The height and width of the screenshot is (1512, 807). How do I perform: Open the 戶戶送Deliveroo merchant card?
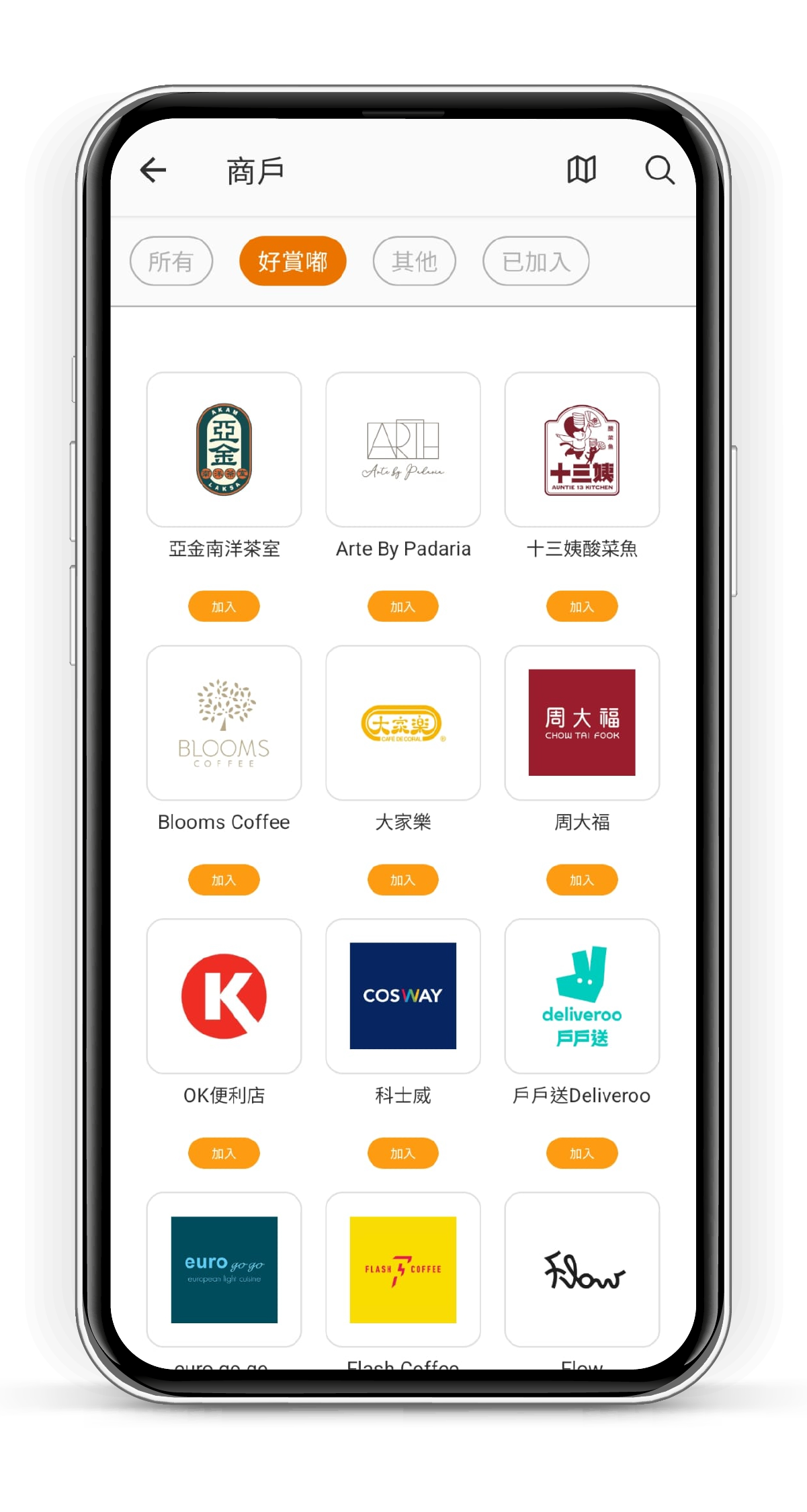pyautogui.click(x=582, y=996)
